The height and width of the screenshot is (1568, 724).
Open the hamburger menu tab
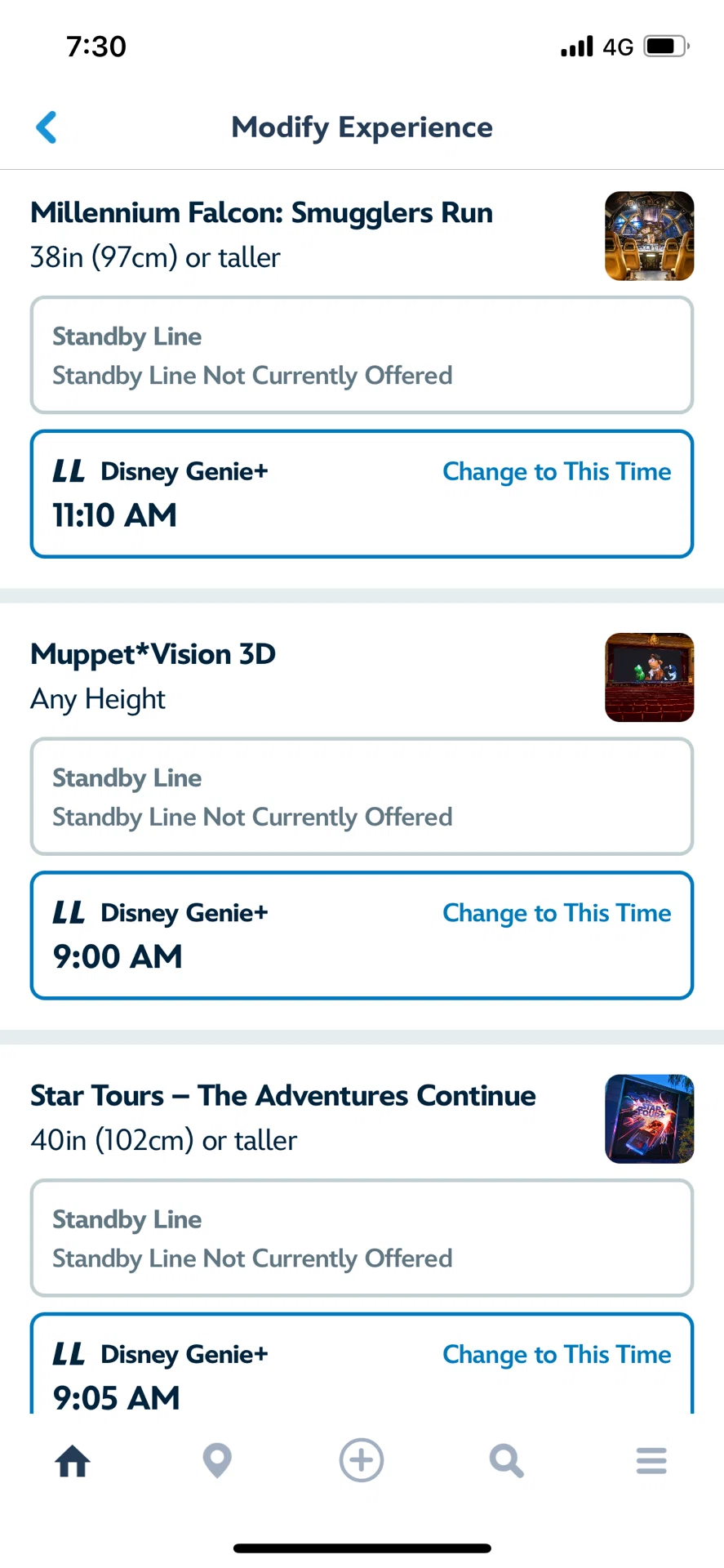[651, 1460]
